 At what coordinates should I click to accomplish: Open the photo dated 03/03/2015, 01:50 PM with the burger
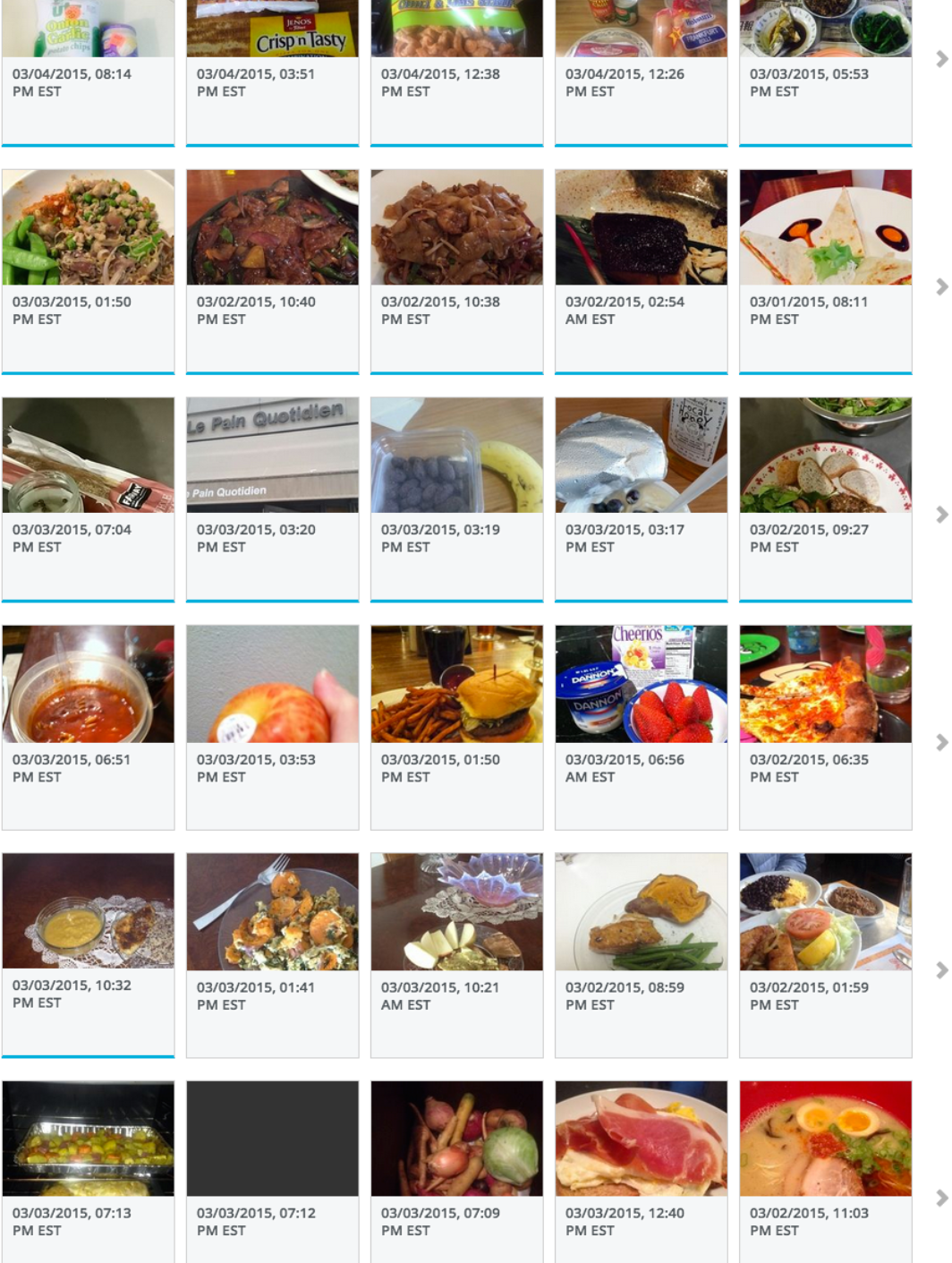(x=456, y=684)
